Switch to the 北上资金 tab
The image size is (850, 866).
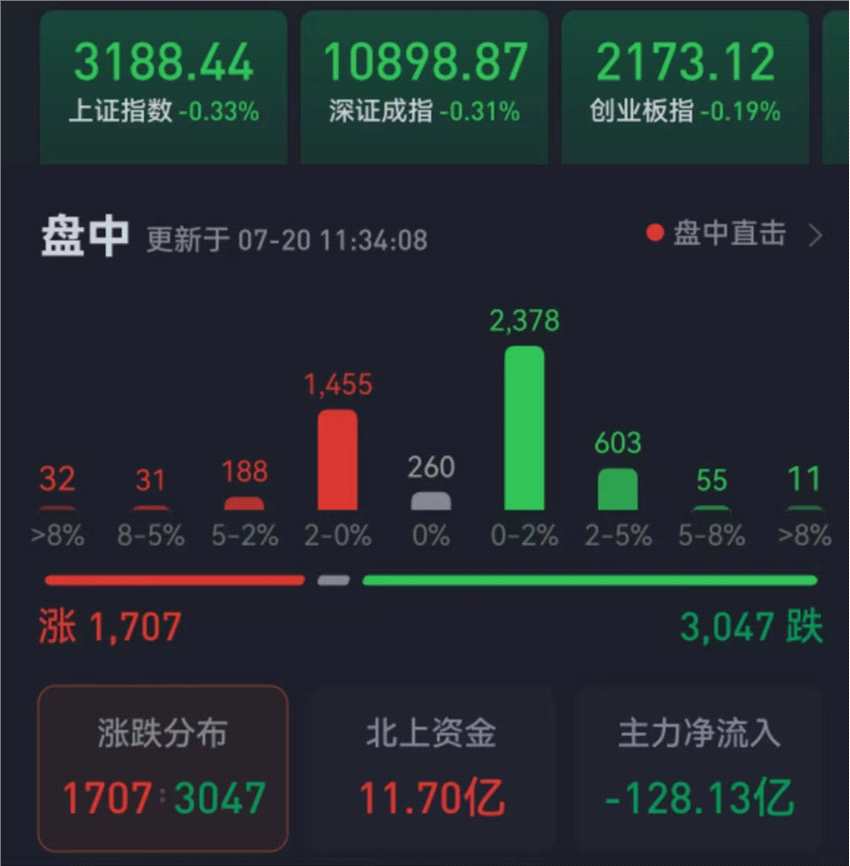(431, 768)
